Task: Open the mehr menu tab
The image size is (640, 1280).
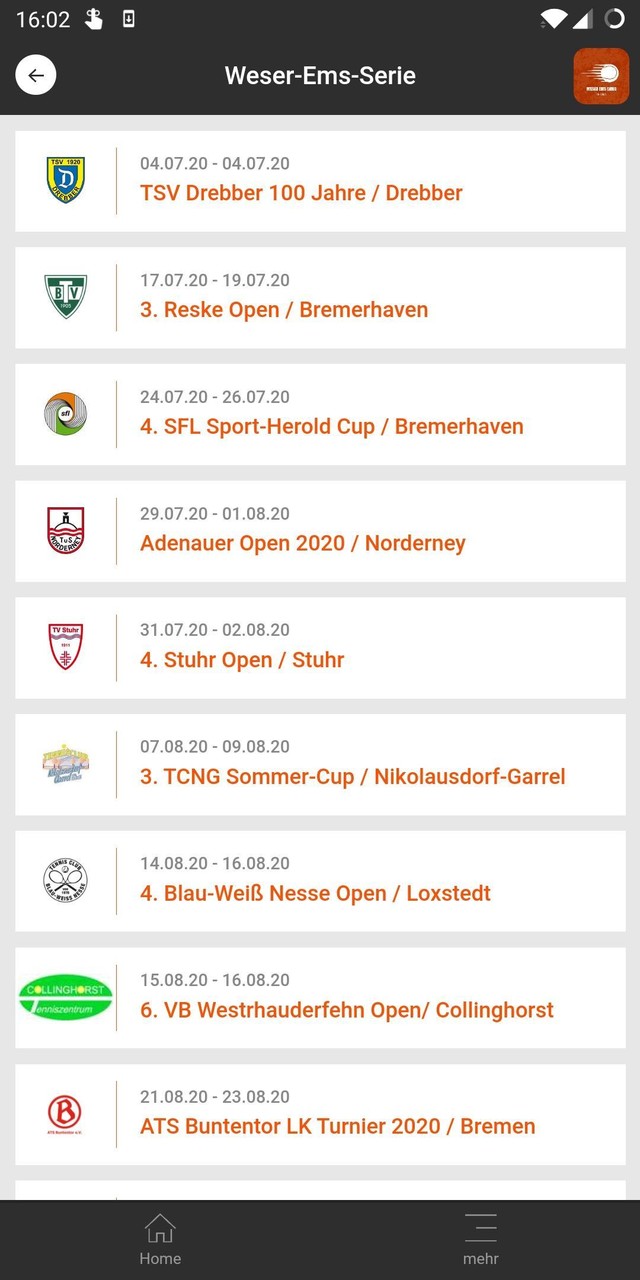Action: pos(480,1240)
